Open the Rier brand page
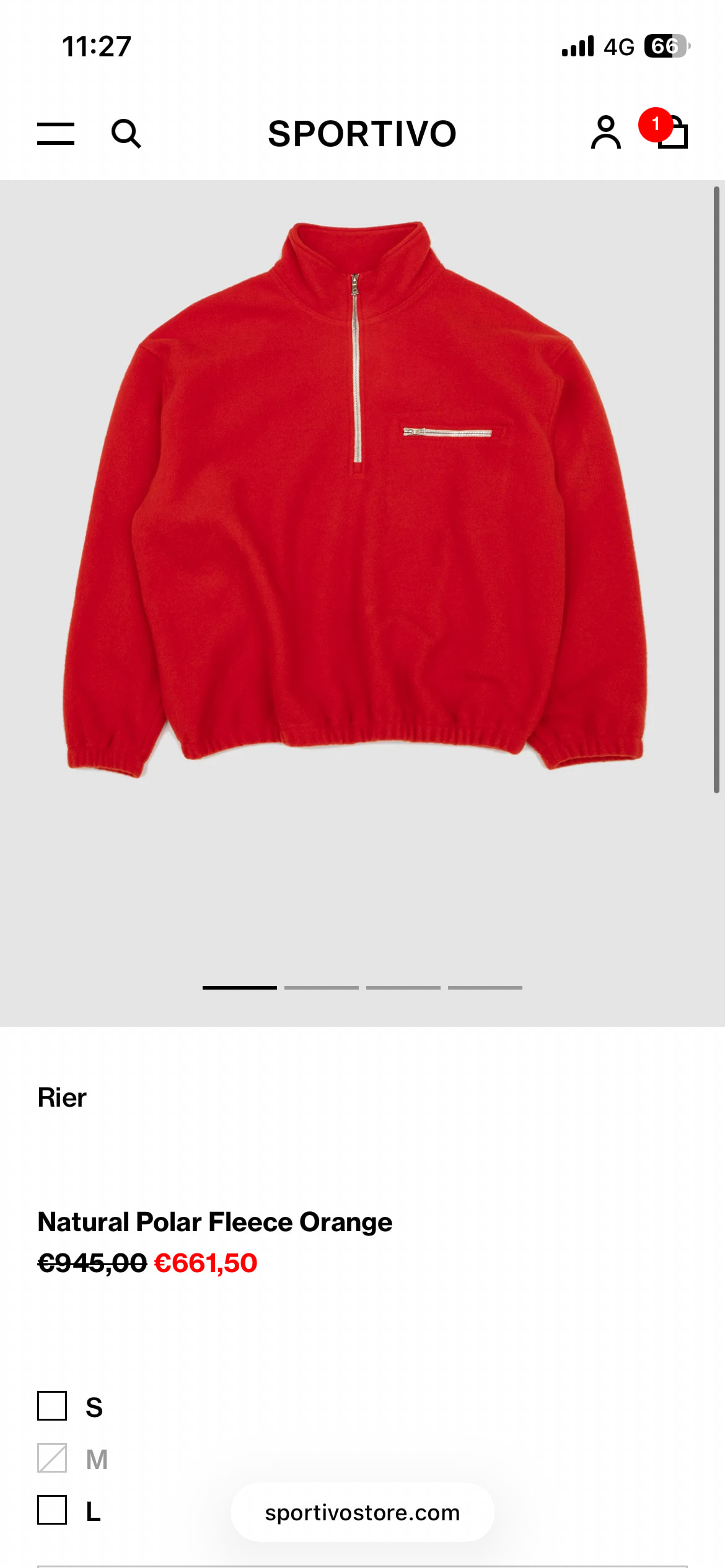Image resolution: width=725 pixels, height=1568 pixels. (62, 1097)
